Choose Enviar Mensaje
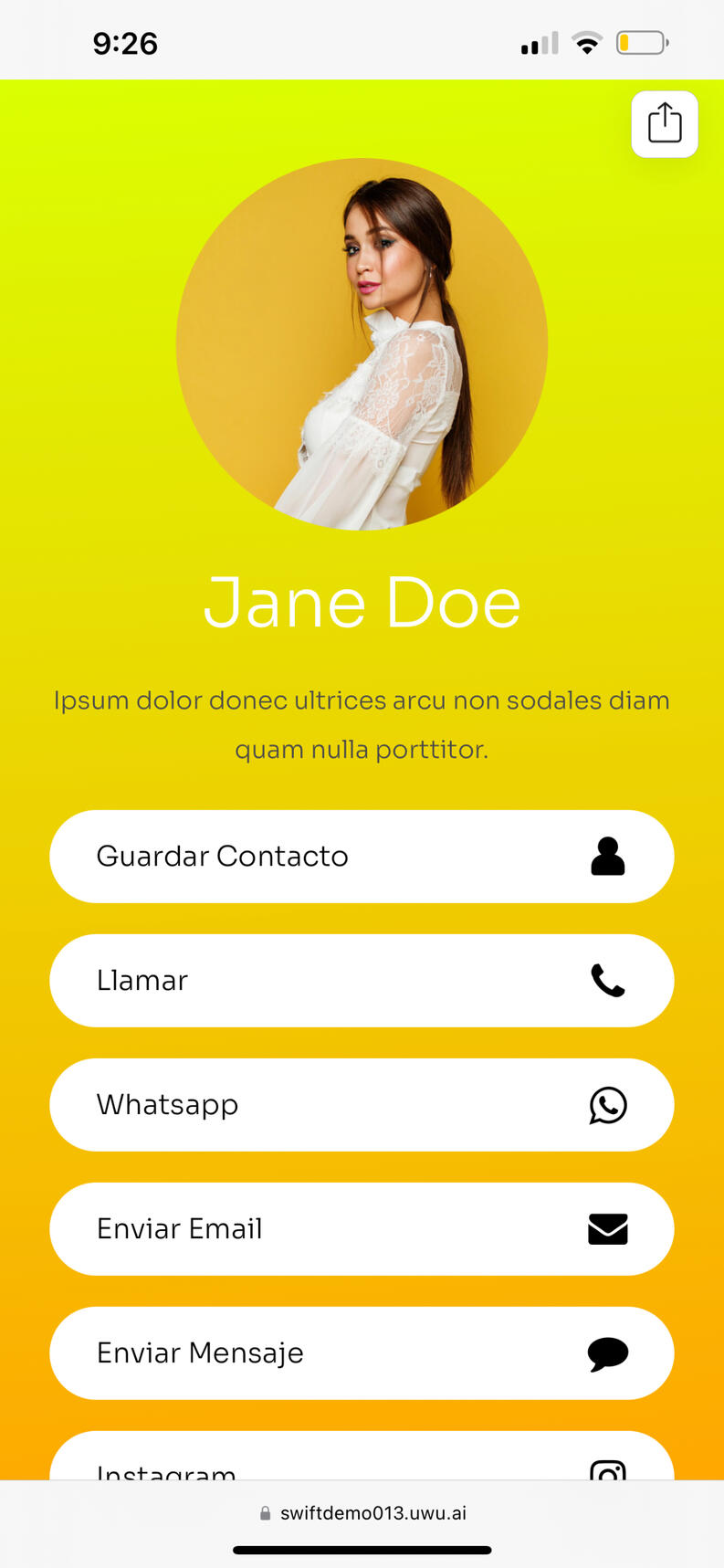This screenshot has width=724, height=1568. point(362,1352)
